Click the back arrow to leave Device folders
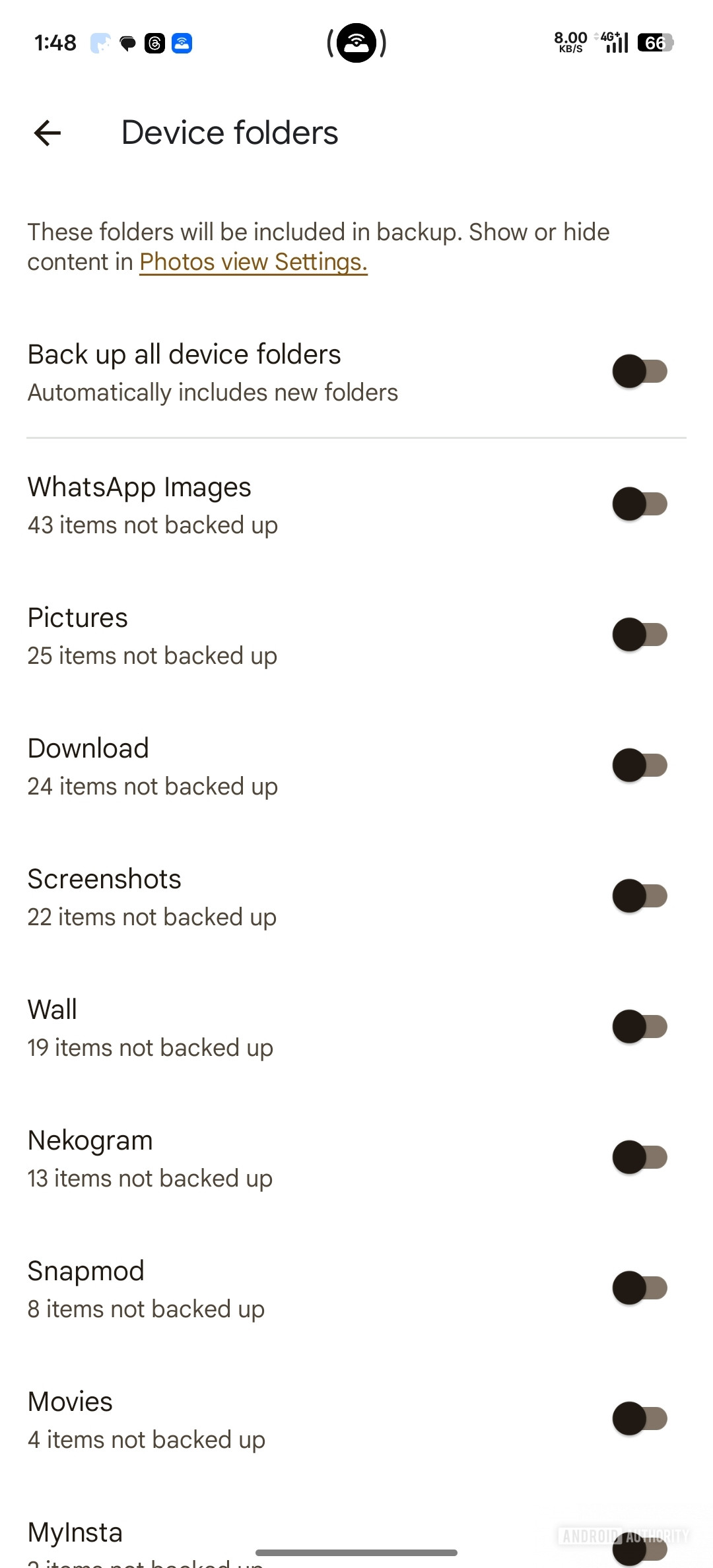Screen dimensions: 713x1568 pos(45,132)
